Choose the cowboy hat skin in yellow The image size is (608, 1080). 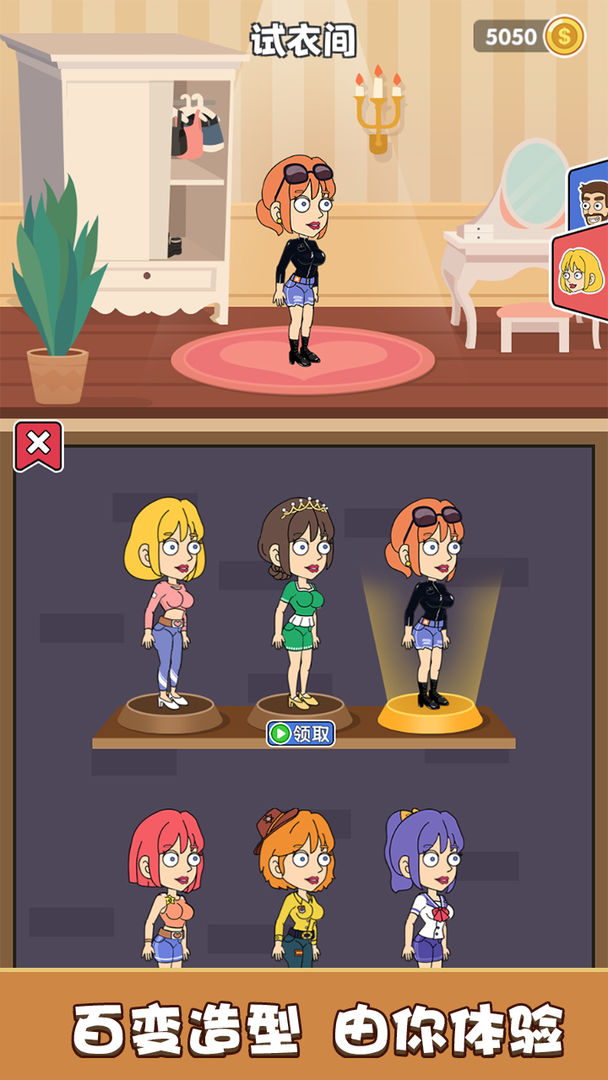pos(297,887)
